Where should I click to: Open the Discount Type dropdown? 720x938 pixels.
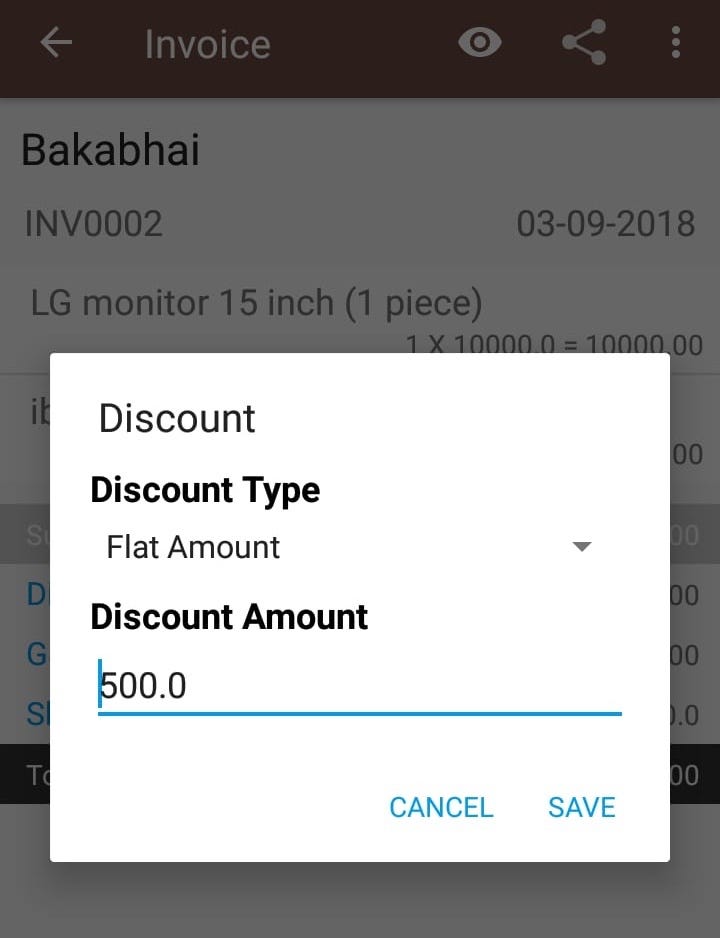(x=350, y=547)
